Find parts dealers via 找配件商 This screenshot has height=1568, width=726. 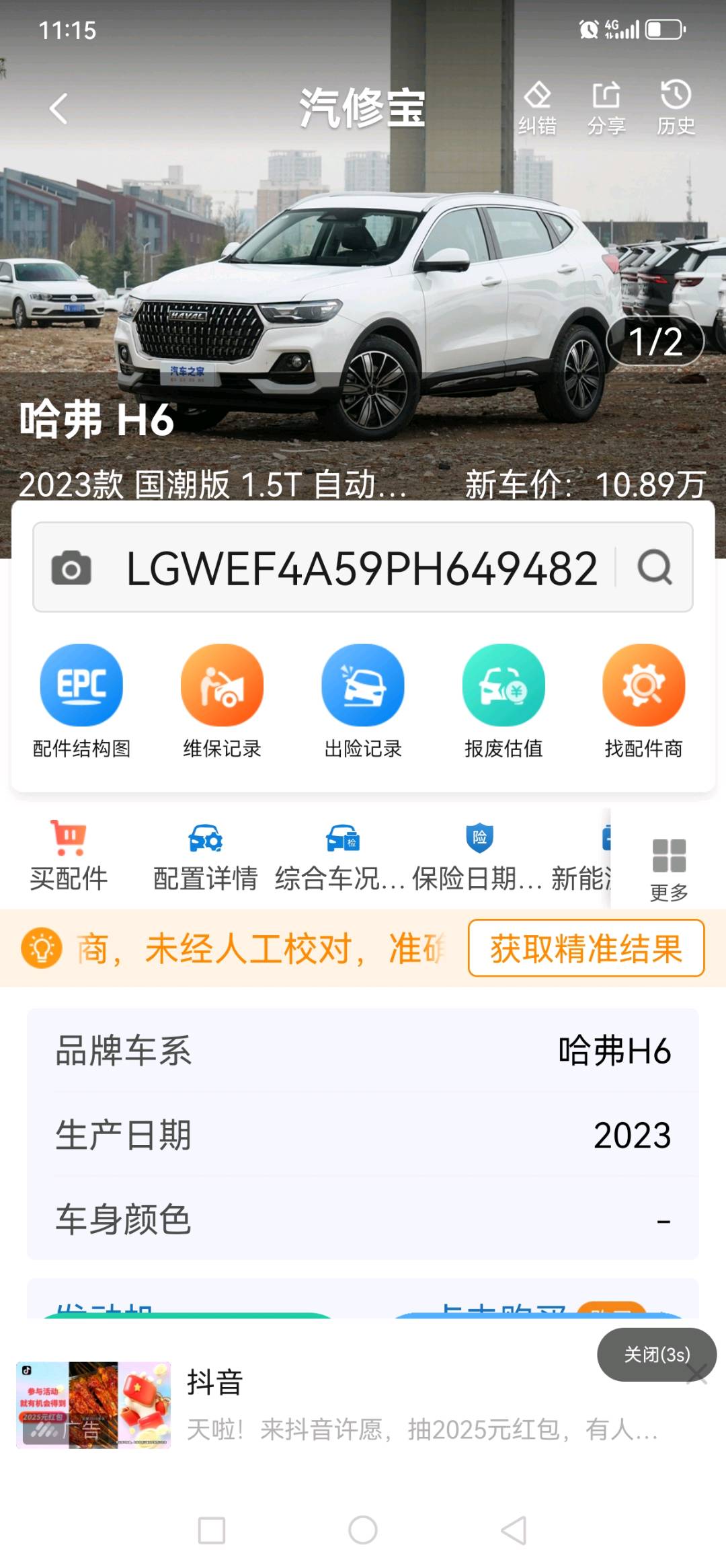(x=643, y=701)
